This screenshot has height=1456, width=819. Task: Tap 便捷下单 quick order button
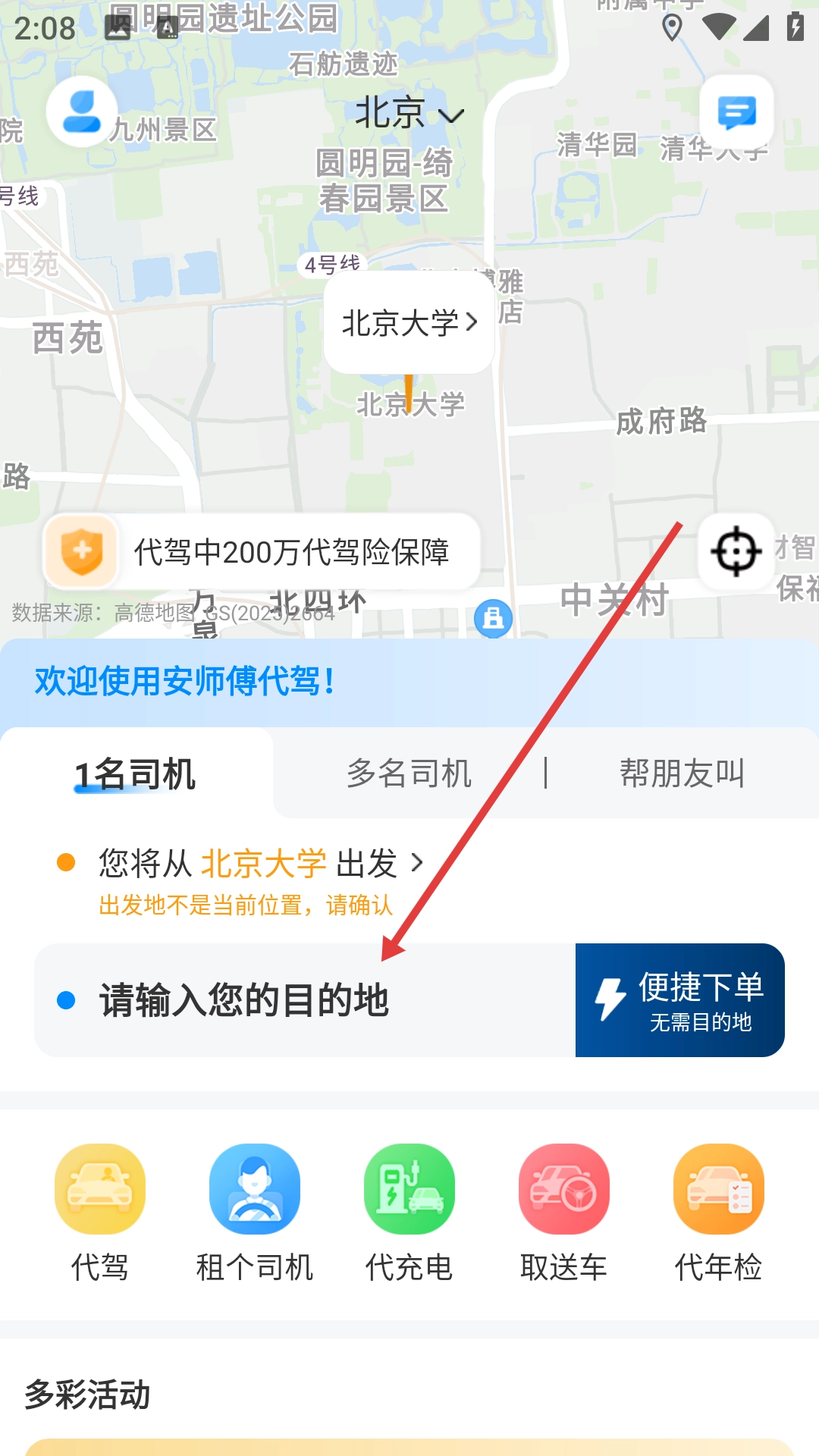point(680,1000)
